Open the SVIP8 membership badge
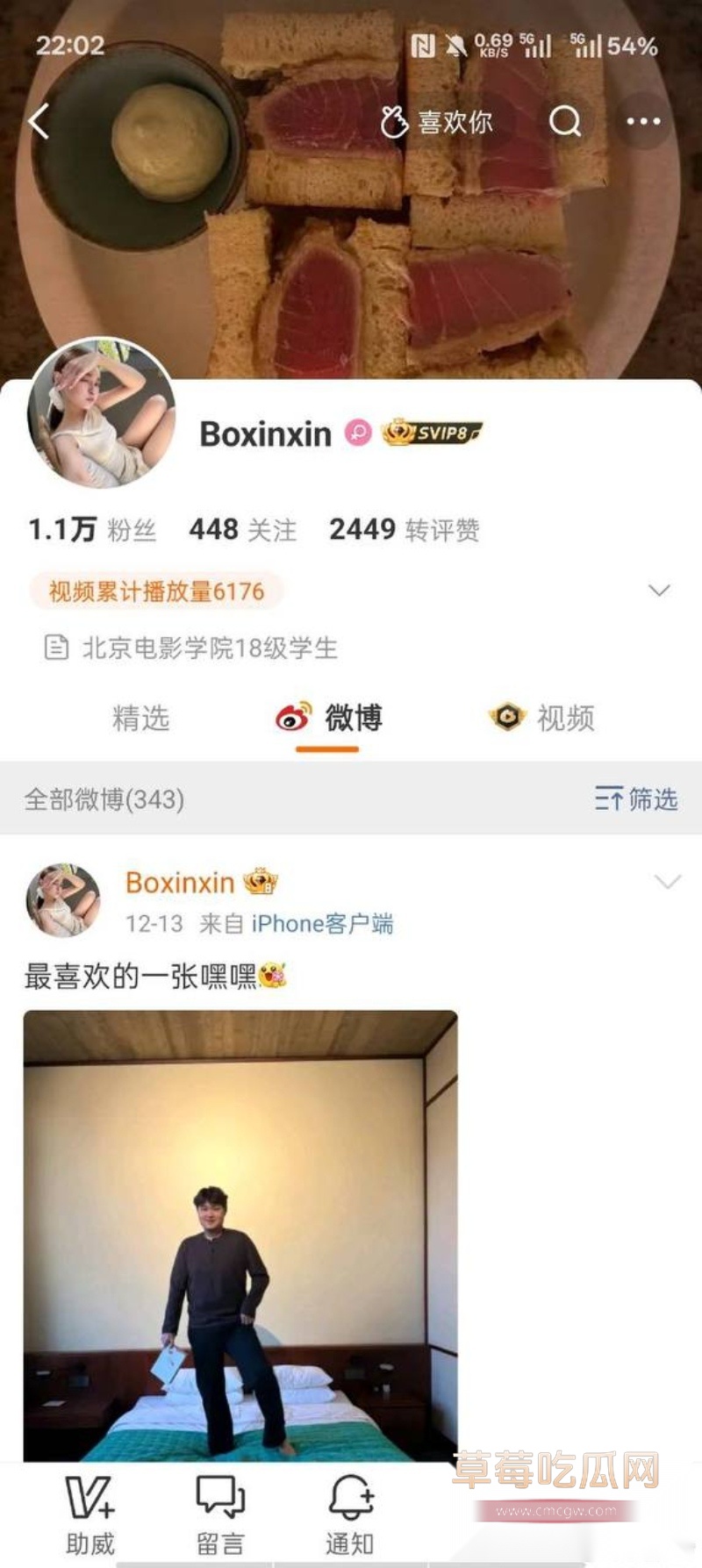 433,433
